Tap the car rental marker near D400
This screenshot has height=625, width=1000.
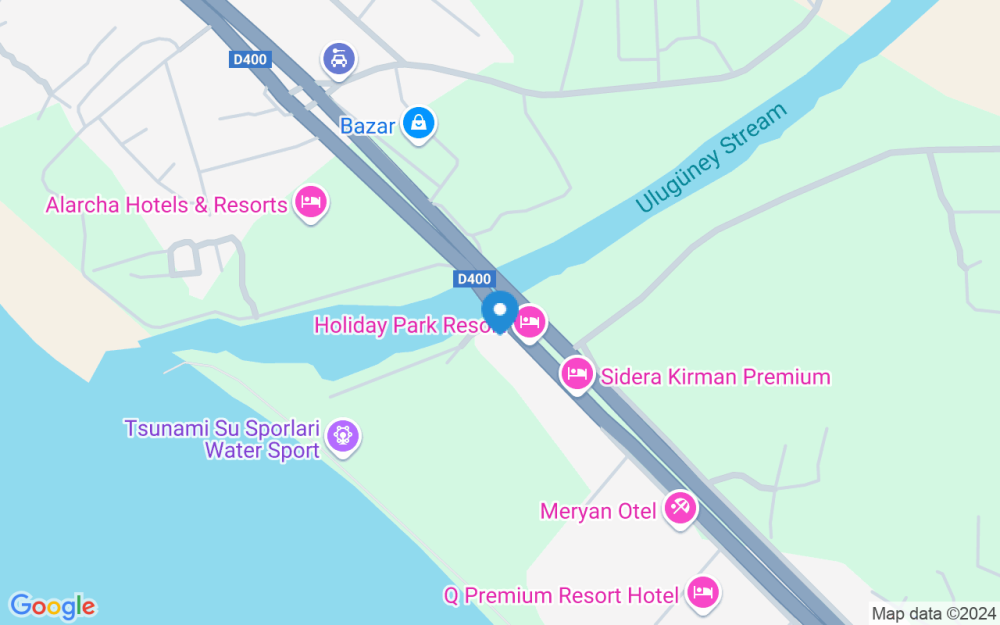[339, 58]
